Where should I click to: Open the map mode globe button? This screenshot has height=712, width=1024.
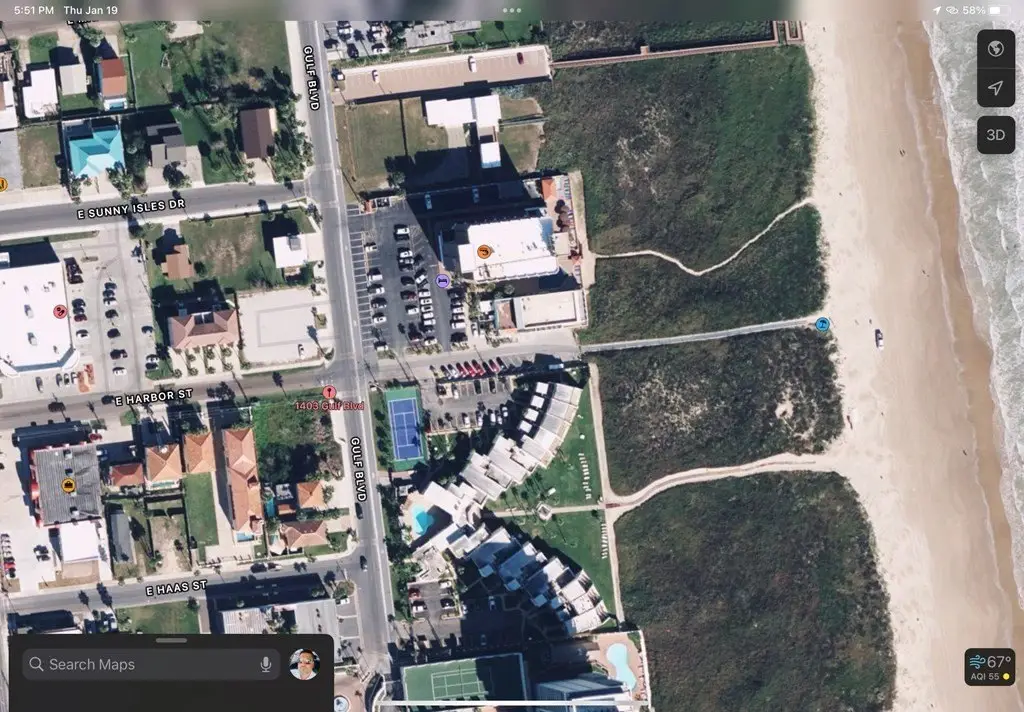995,48
